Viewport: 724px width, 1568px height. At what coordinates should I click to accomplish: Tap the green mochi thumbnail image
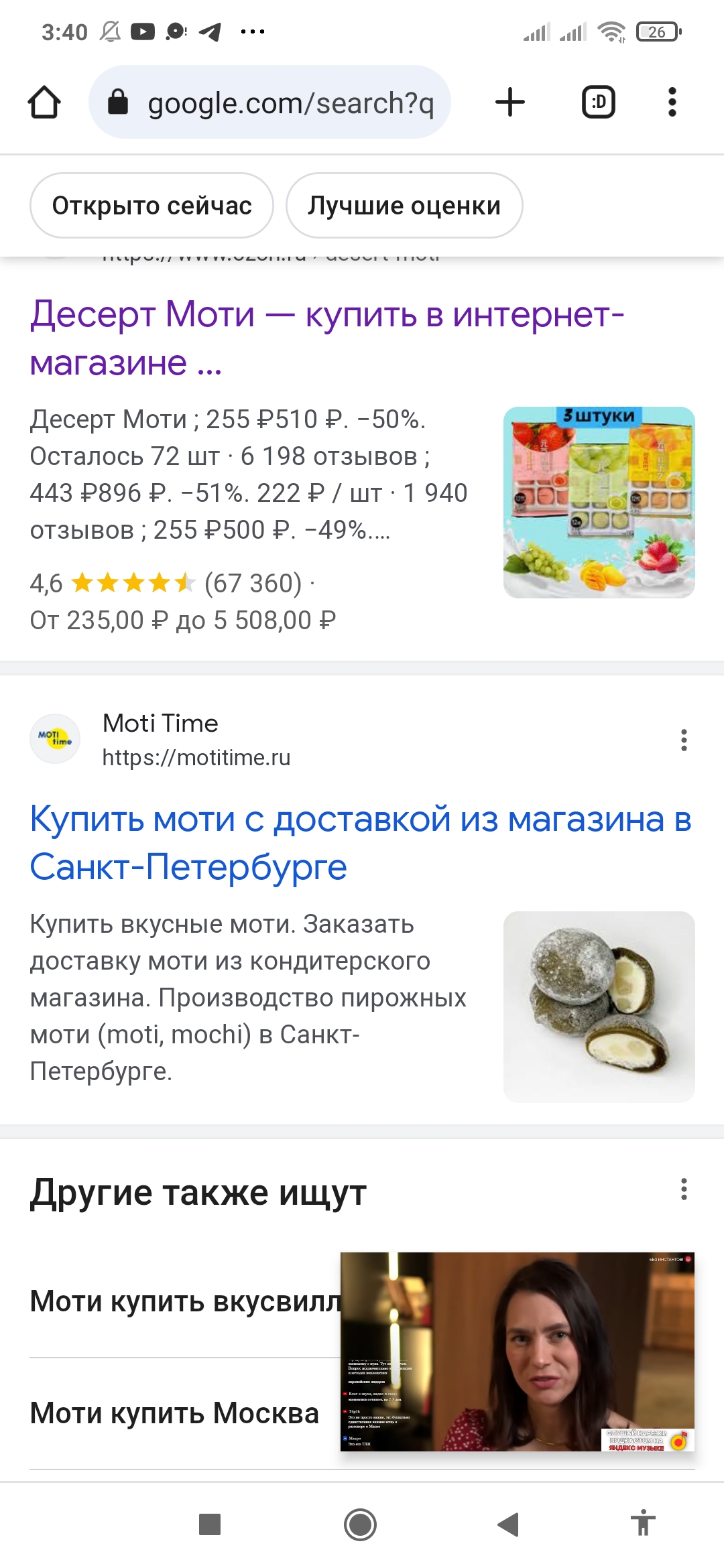[599, 1006]
